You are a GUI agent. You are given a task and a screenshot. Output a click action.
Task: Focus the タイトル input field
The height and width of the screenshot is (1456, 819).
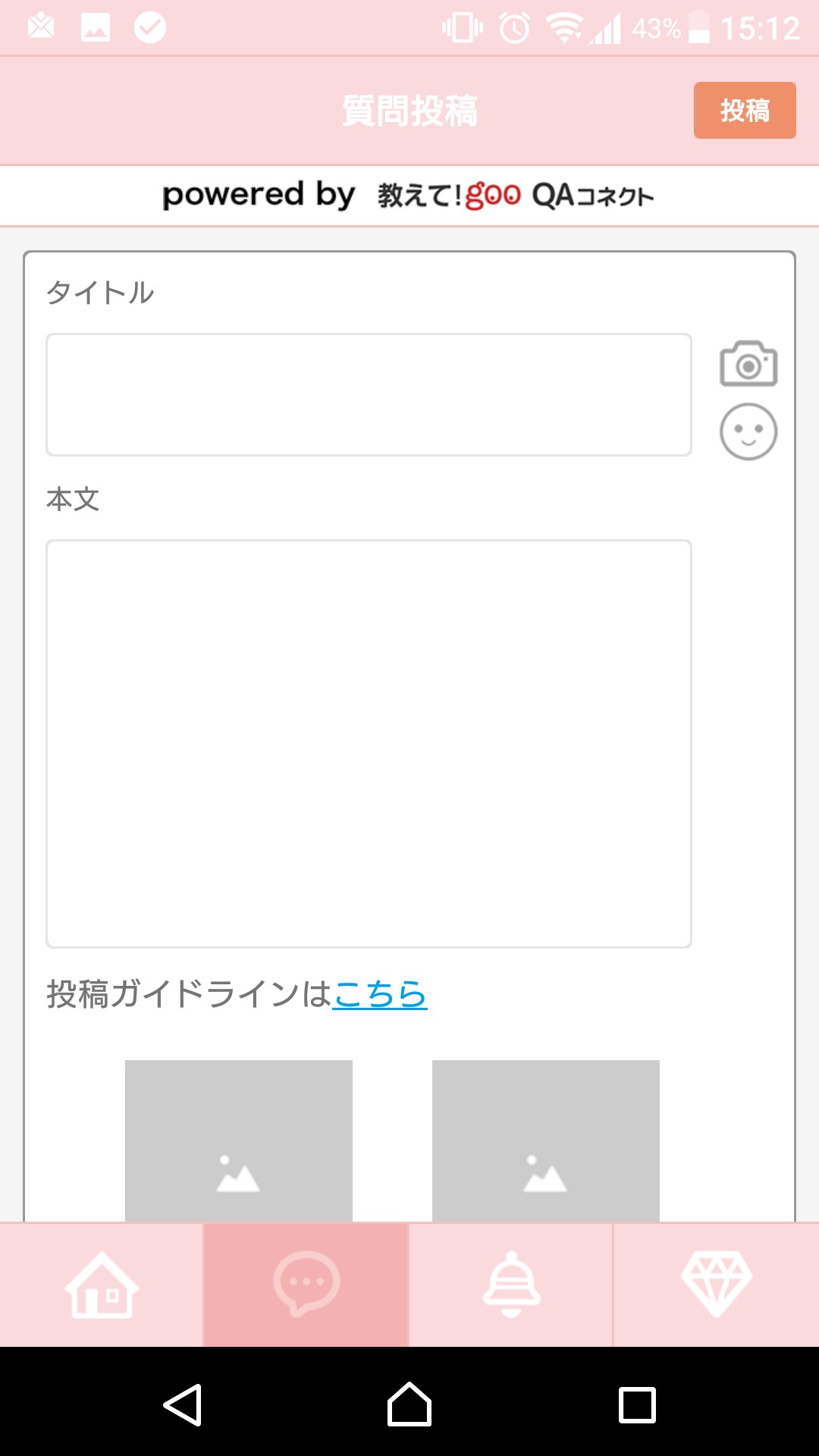point(369,394)
